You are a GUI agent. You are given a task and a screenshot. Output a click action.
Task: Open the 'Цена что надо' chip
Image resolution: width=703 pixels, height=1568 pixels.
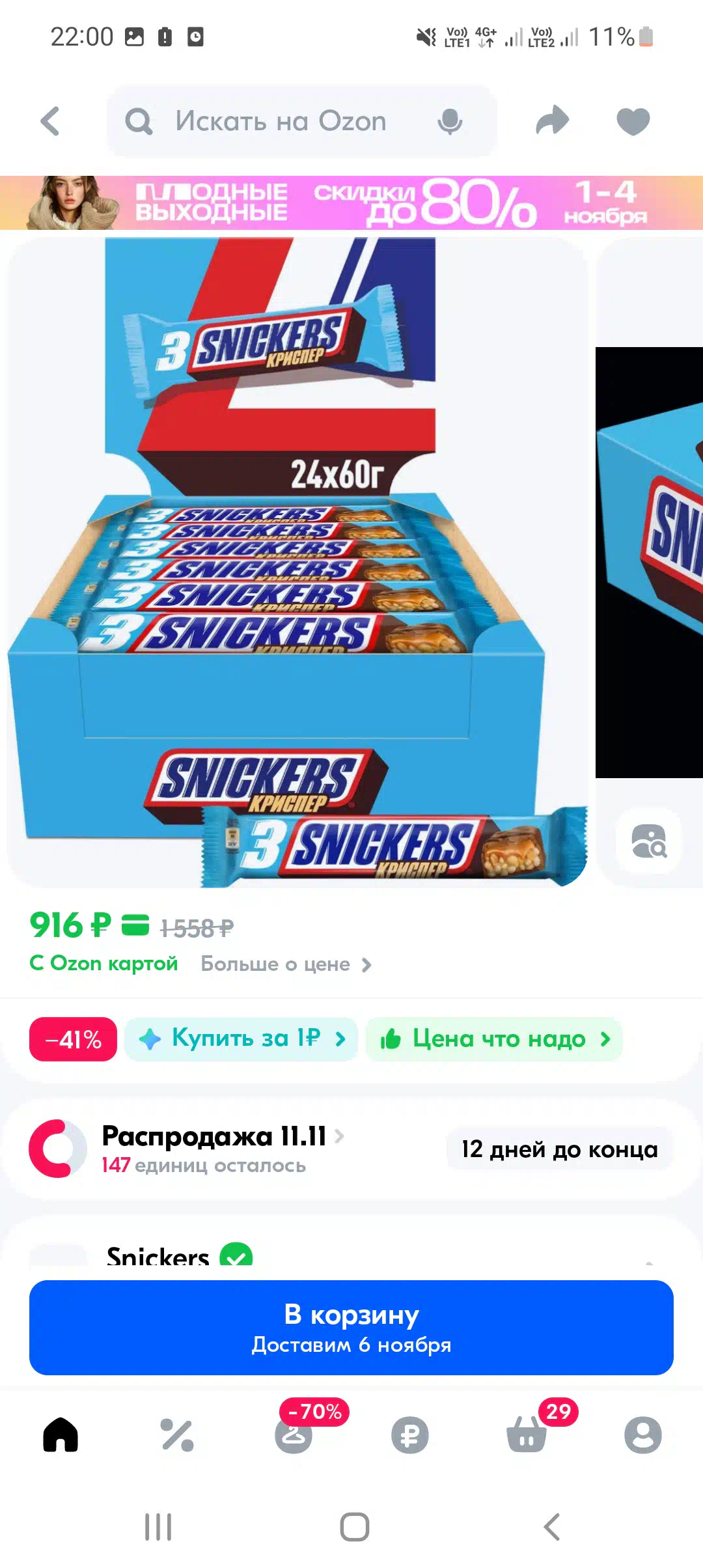[x=494, y=1039]
